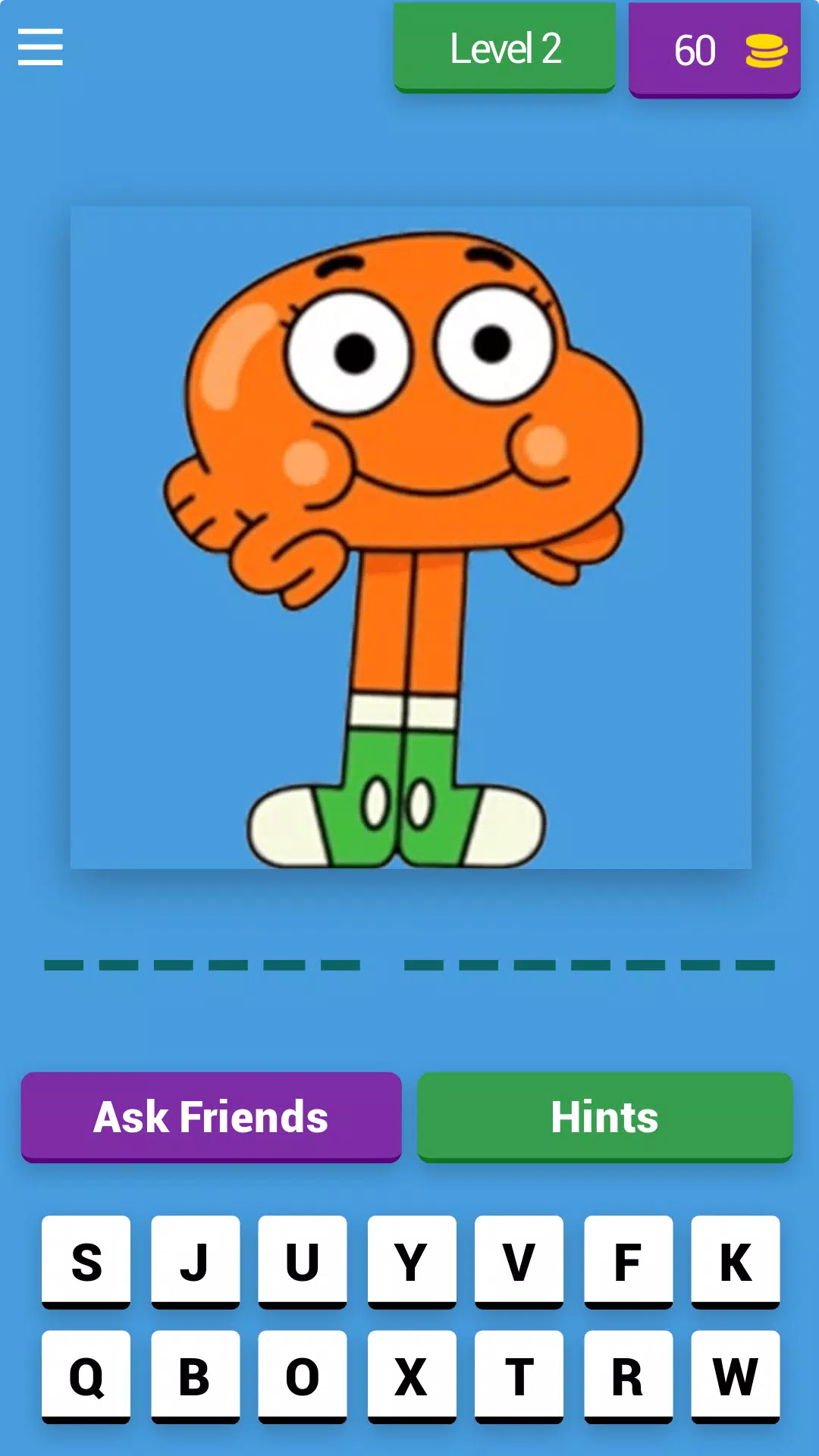Image resolution: width=819 pixels, height=1456 pixels.
Task: Choose the letter X tile
Action: click(411, 1376)
